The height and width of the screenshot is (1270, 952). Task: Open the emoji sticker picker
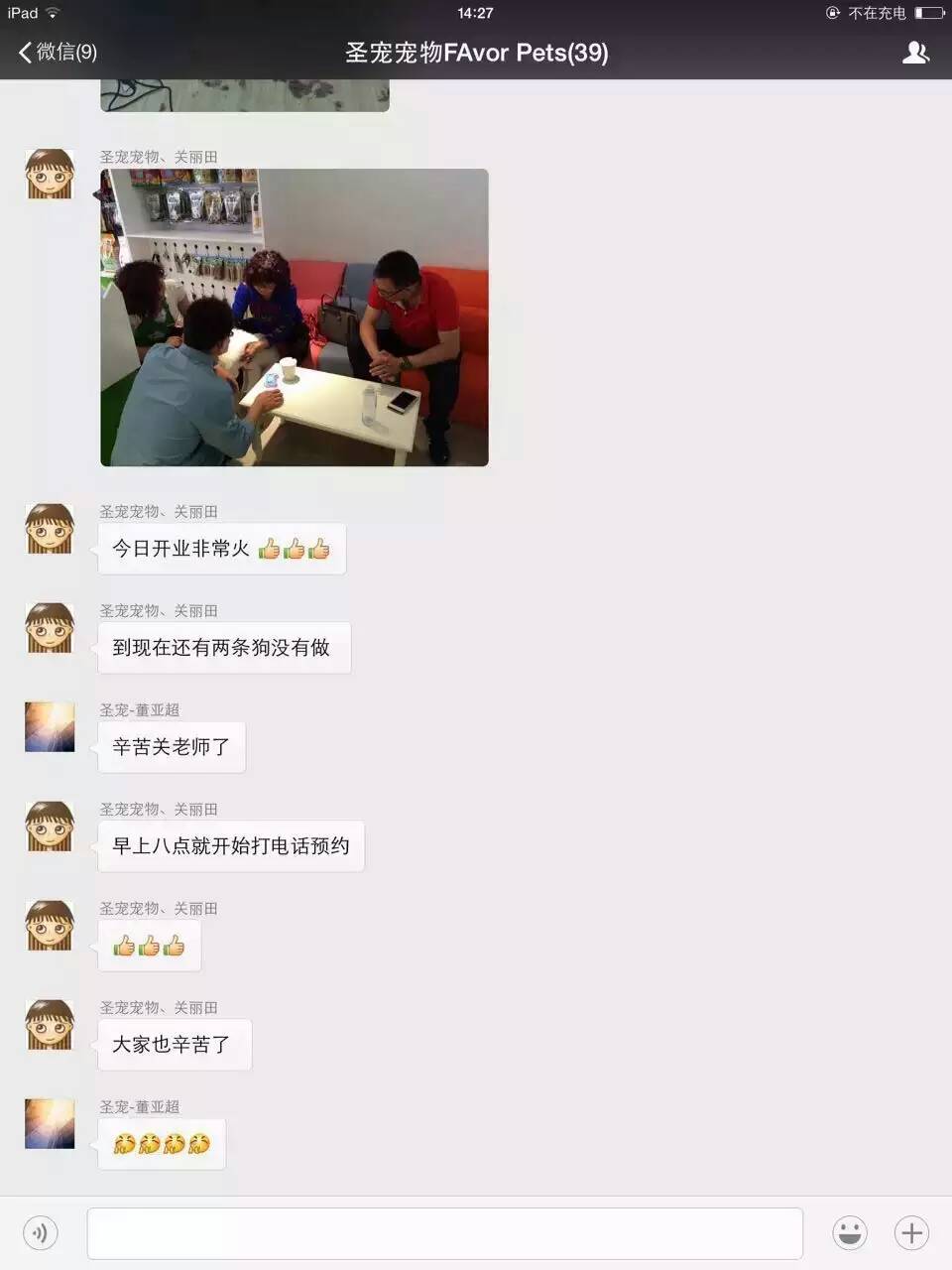[849, 1233]
